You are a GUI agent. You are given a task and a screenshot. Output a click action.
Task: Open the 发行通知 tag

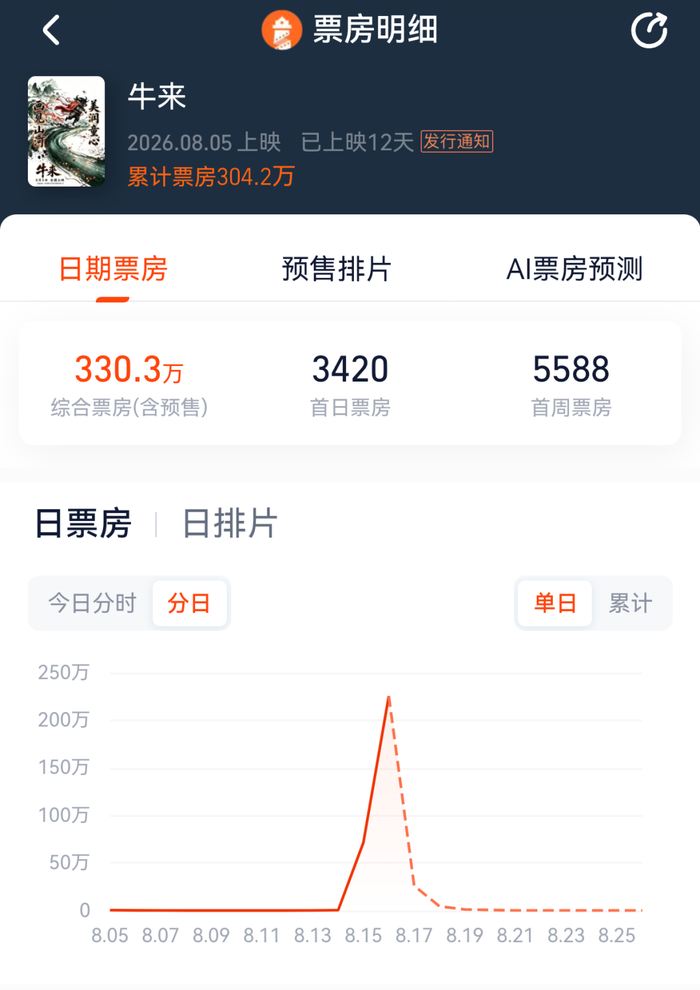[457, 141]
